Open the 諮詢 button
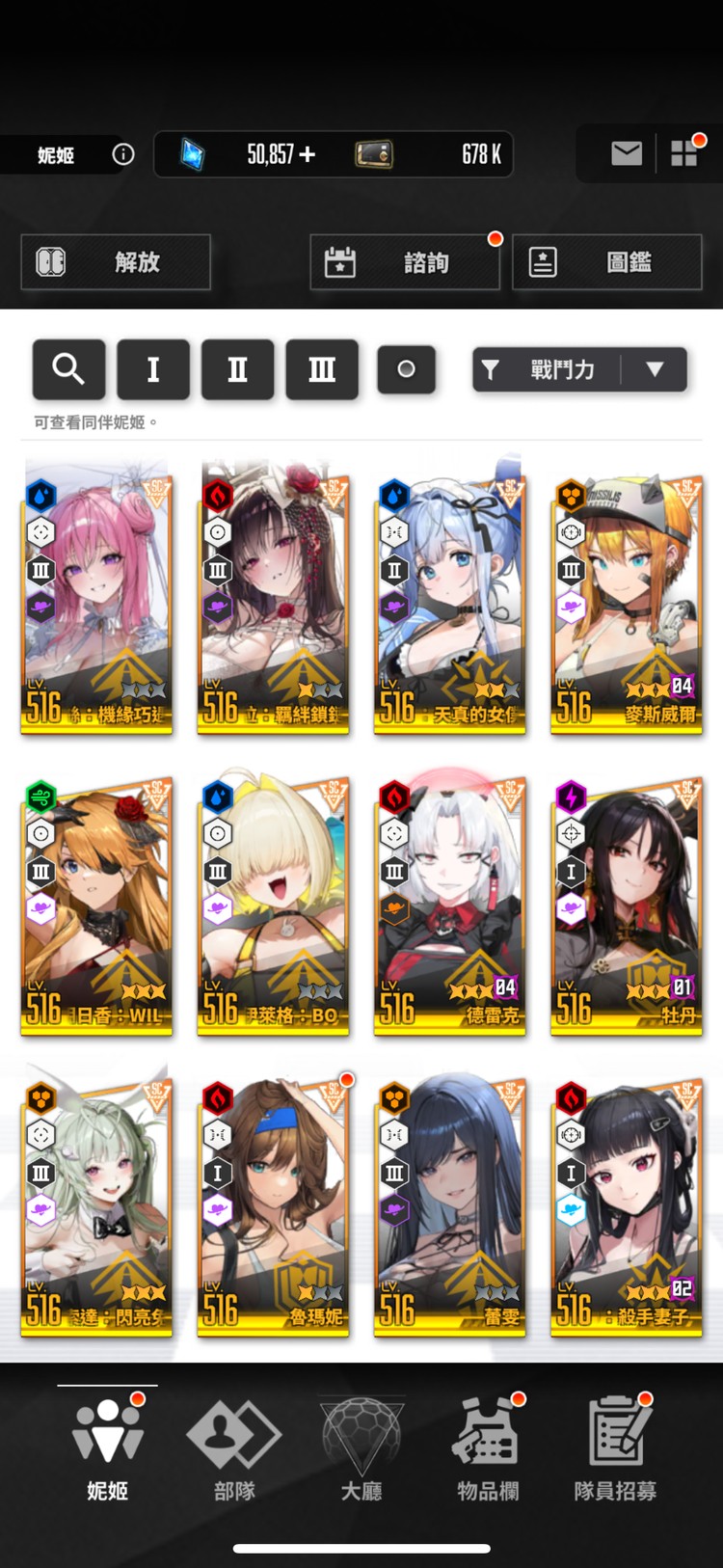This screenshot has width=723, height=1568. tap(405, 262)
